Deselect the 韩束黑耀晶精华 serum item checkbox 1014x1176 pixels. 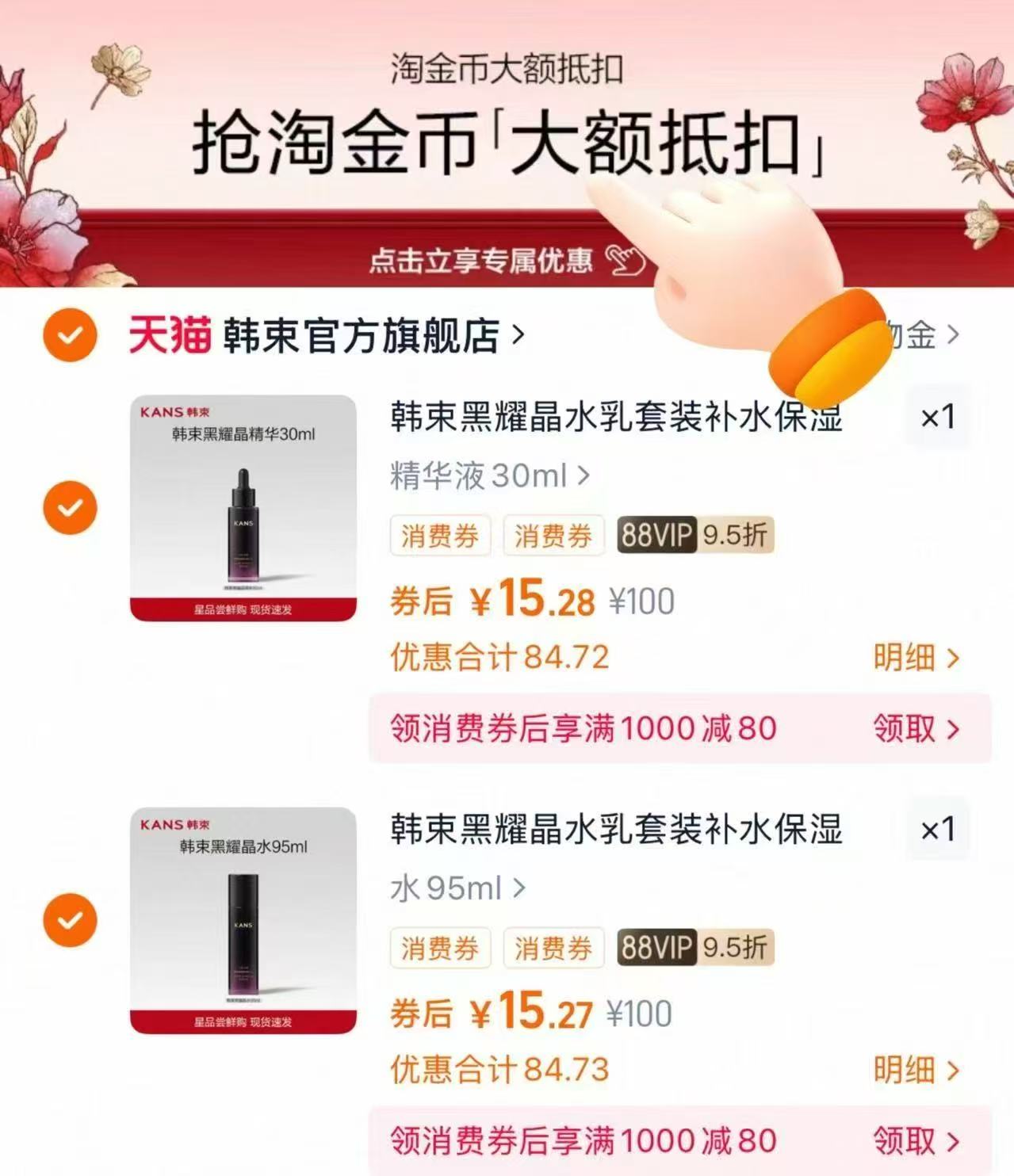tap(70, 507)
